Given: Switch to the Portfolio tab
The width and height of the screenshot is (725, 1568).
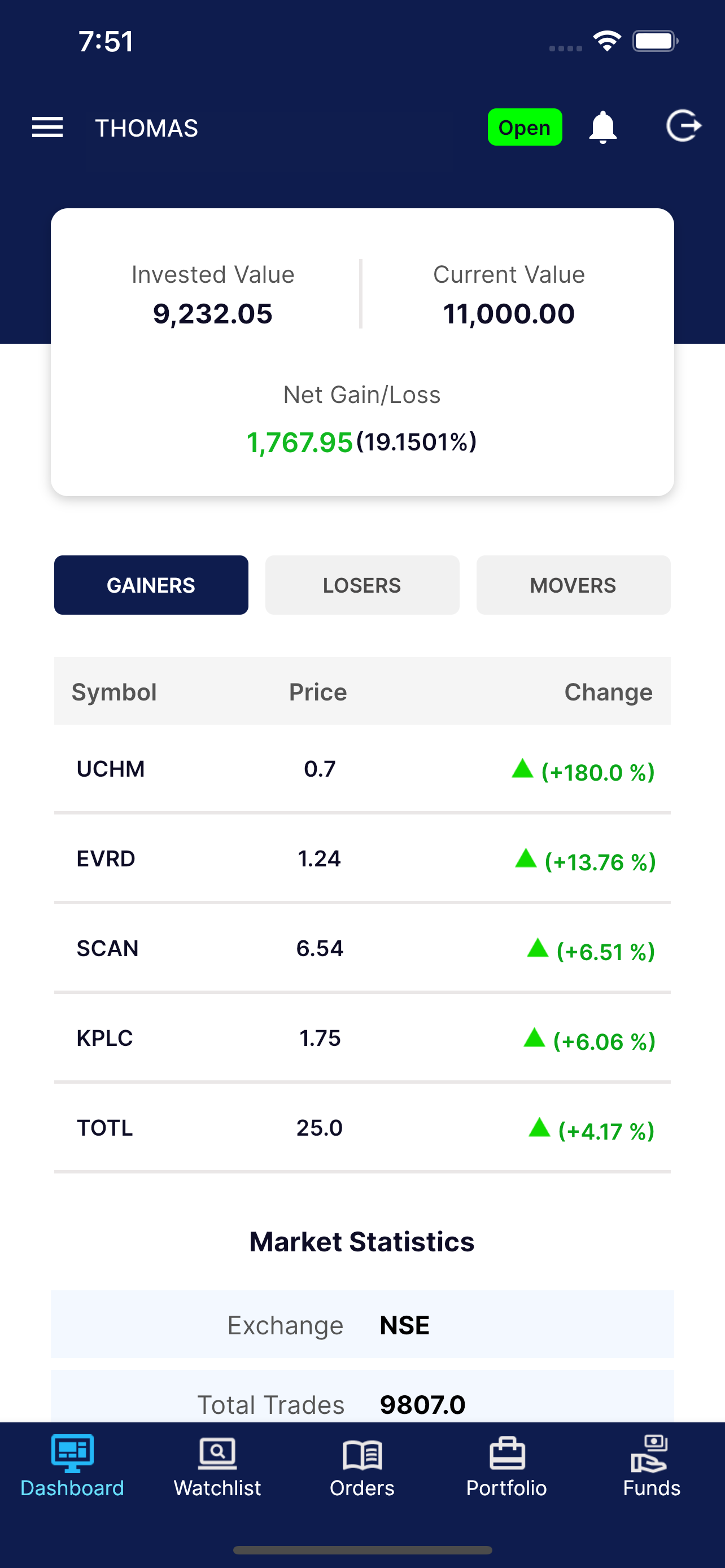Looking at the screenshot, I should (506, 1467).
